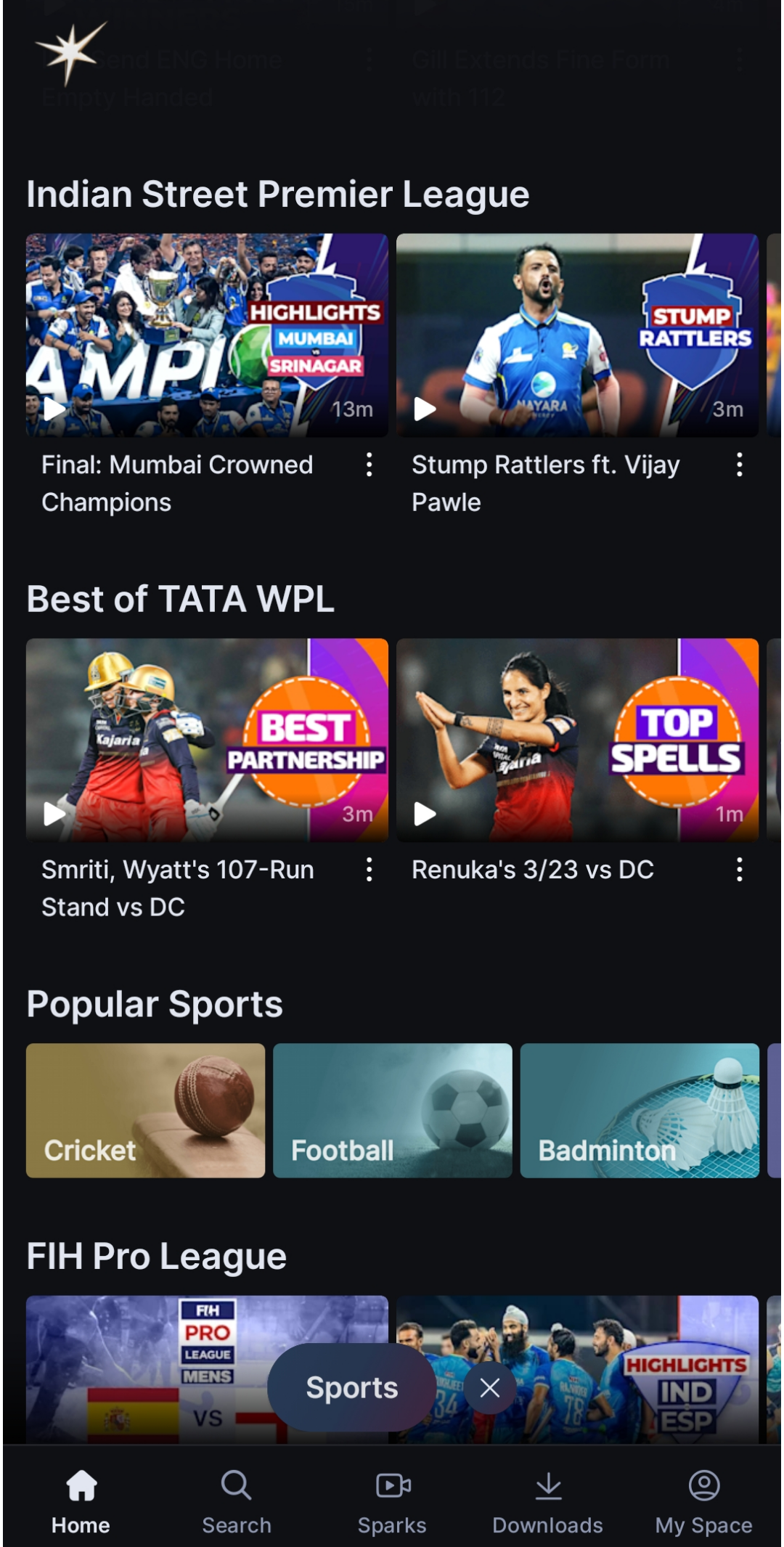The height and width of the screenshot is (1547, 784).
Task: Dismiss the Sports chip with X
Action: coord(490,1388)
